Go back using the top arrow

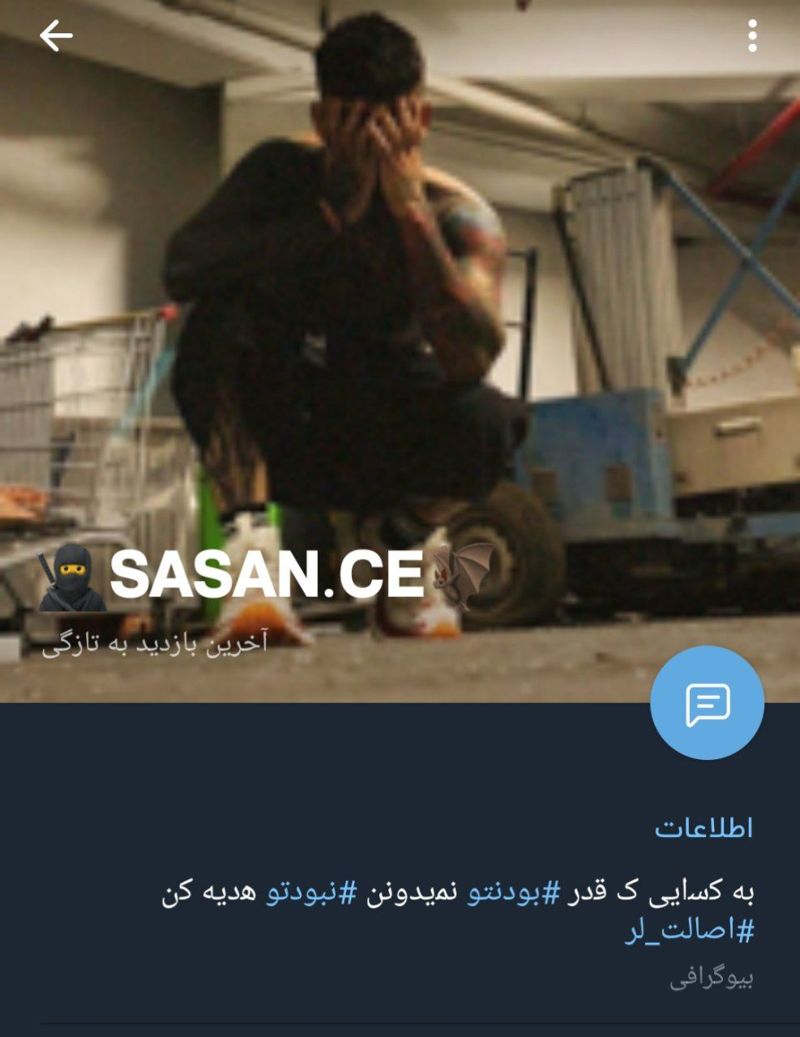[x=56, y=37]
